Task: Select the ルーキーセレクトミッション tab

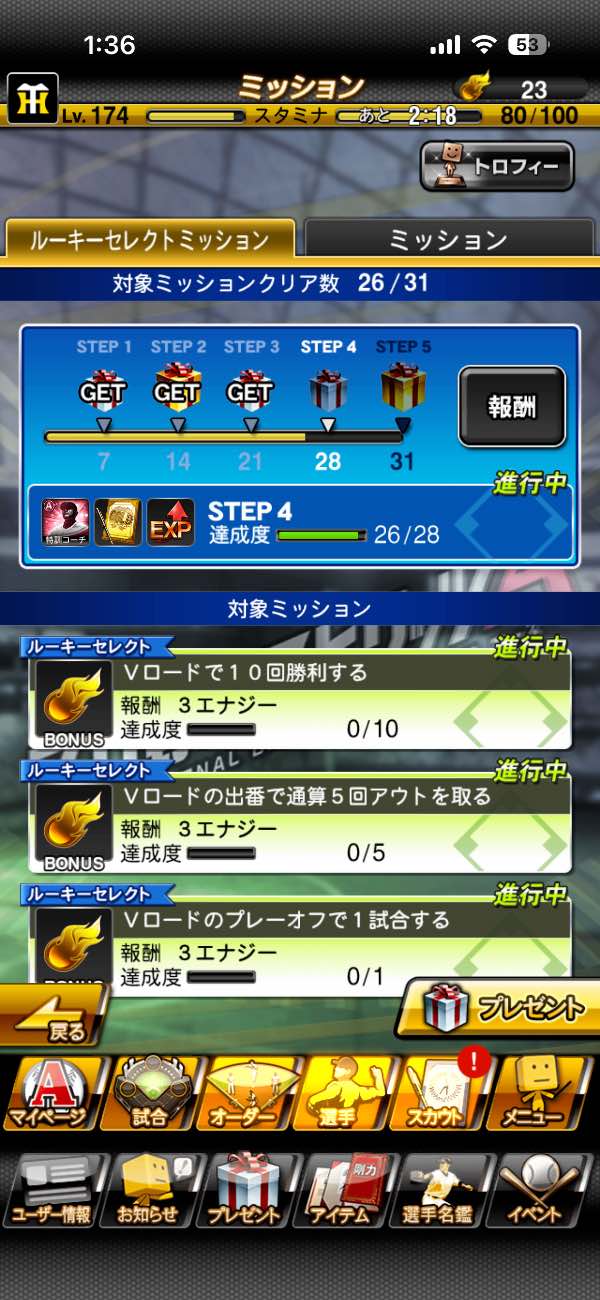Action: pos(150,240)
